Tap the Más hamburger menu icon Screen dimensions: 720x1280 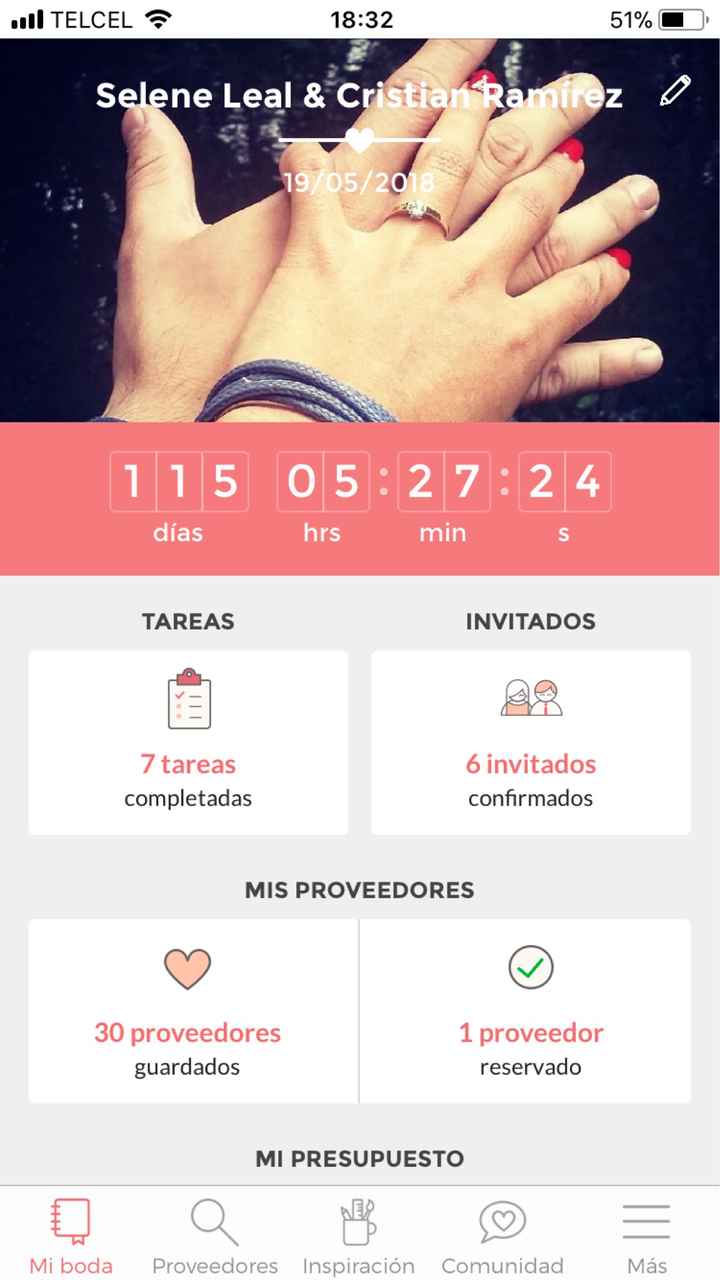click(646, 1220)
